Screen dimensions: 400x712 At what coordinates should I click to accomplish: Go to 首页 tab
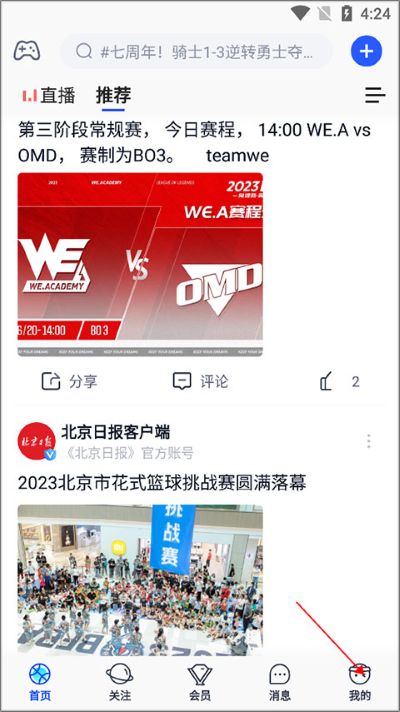[40, 682]
